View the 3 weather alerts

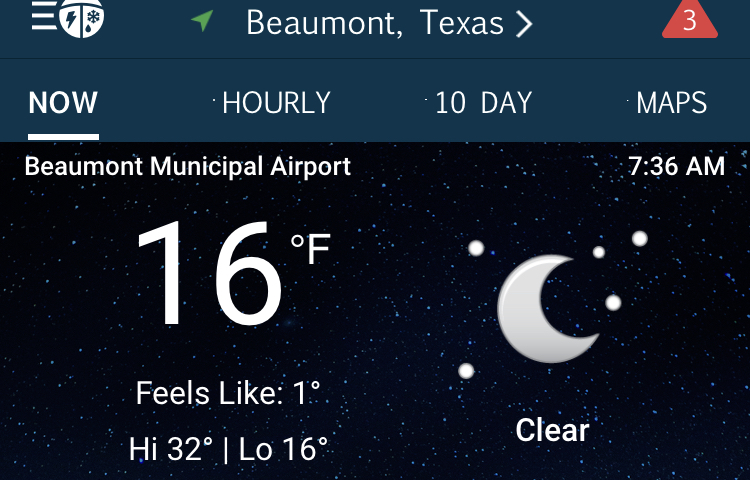point(689,21)
